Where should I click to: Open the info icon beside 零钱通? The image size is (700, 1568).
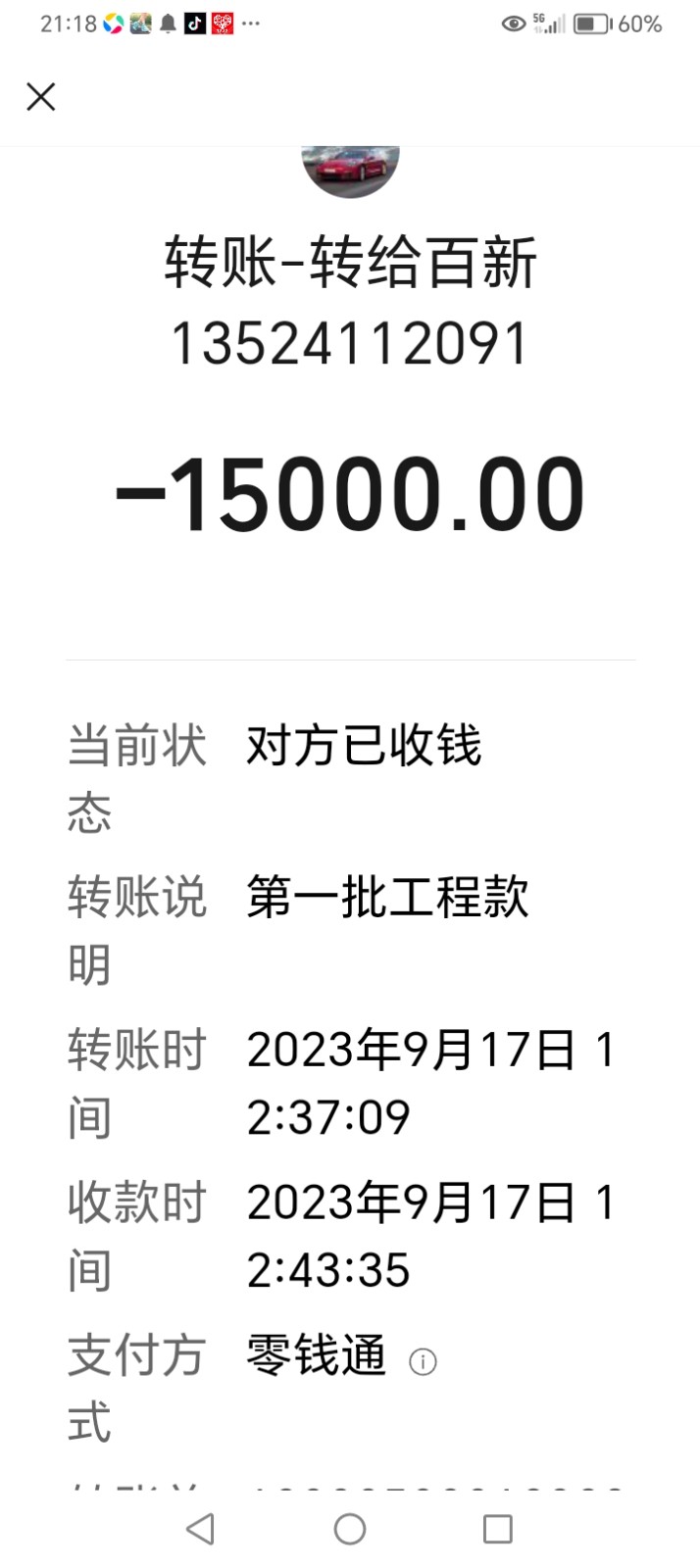423,1361
